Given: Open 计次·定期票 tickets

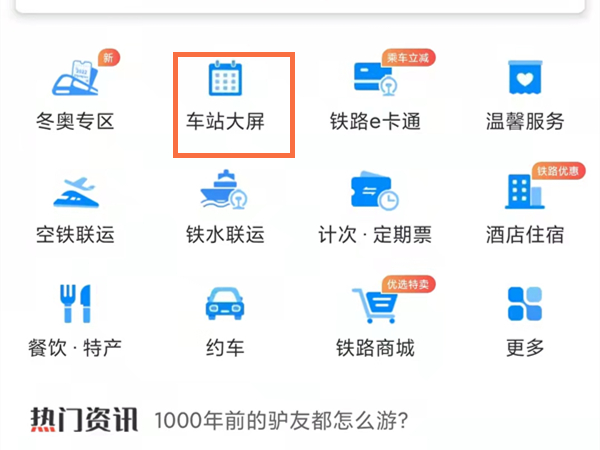Looking at the screenshot, I should (x=375, y=208).
